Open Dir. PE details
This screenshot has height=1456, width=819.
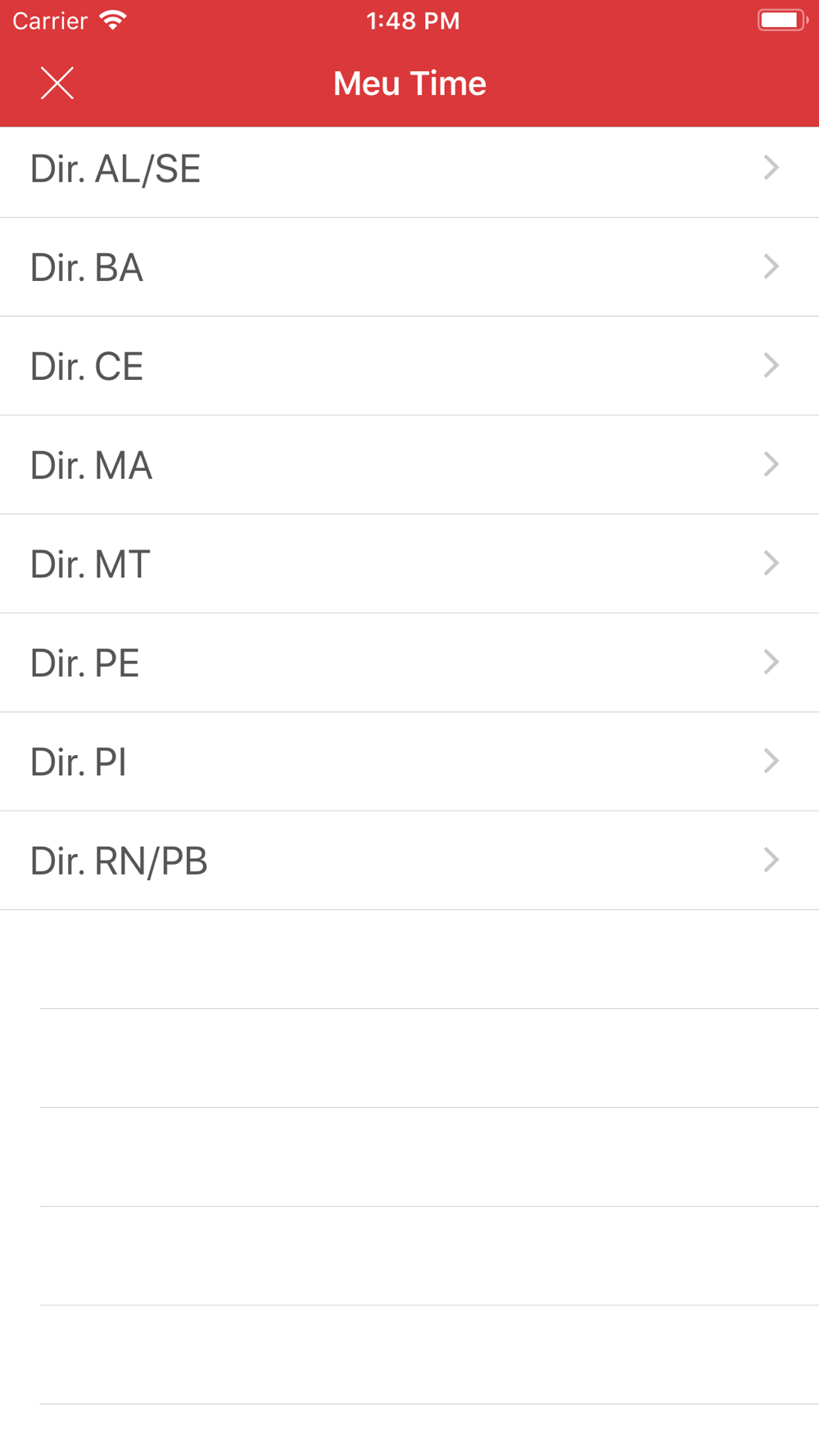(x=409, y=663)
